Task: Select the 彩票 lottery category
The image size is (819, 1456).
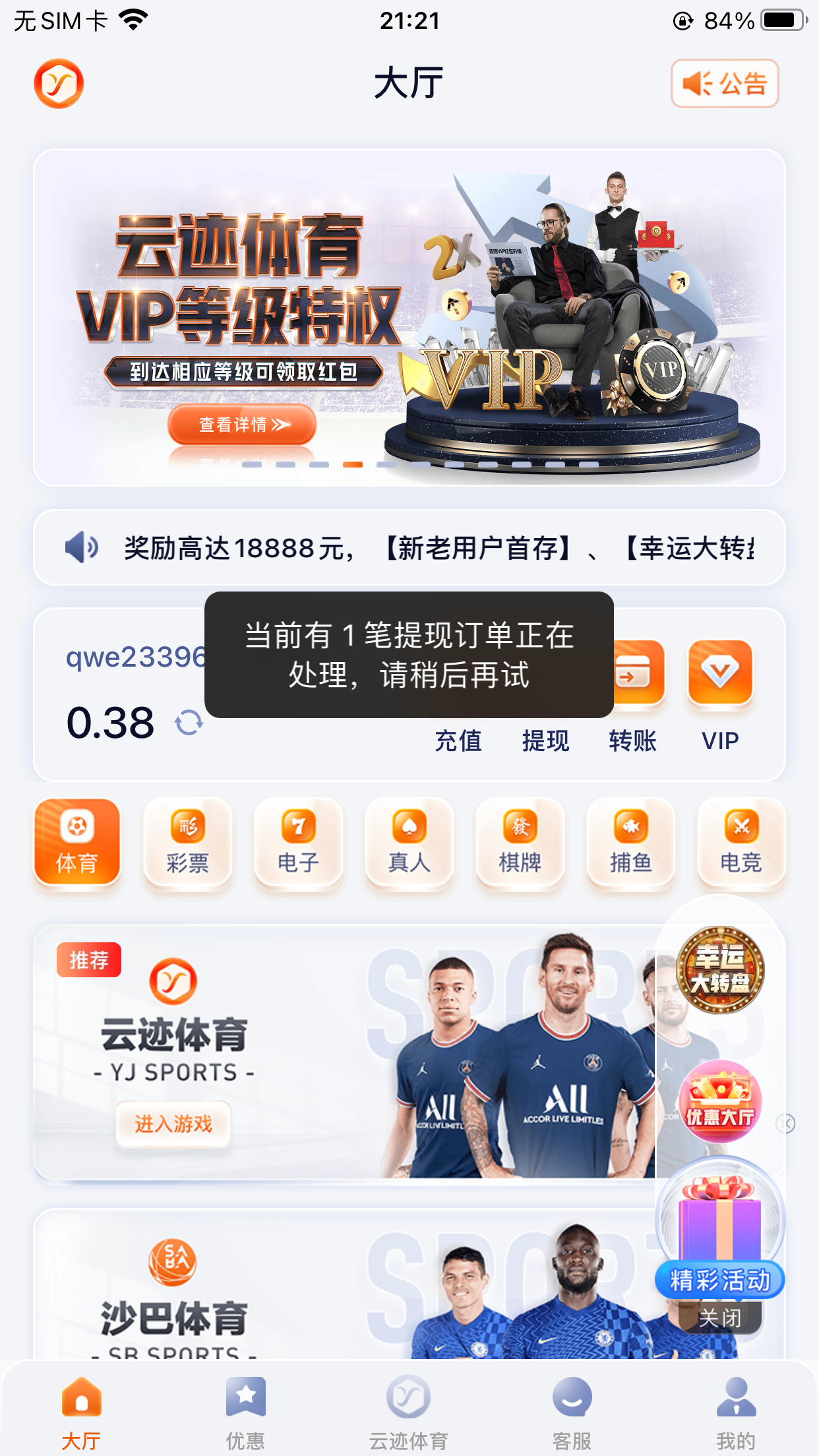Action: [x=187, y=842]
